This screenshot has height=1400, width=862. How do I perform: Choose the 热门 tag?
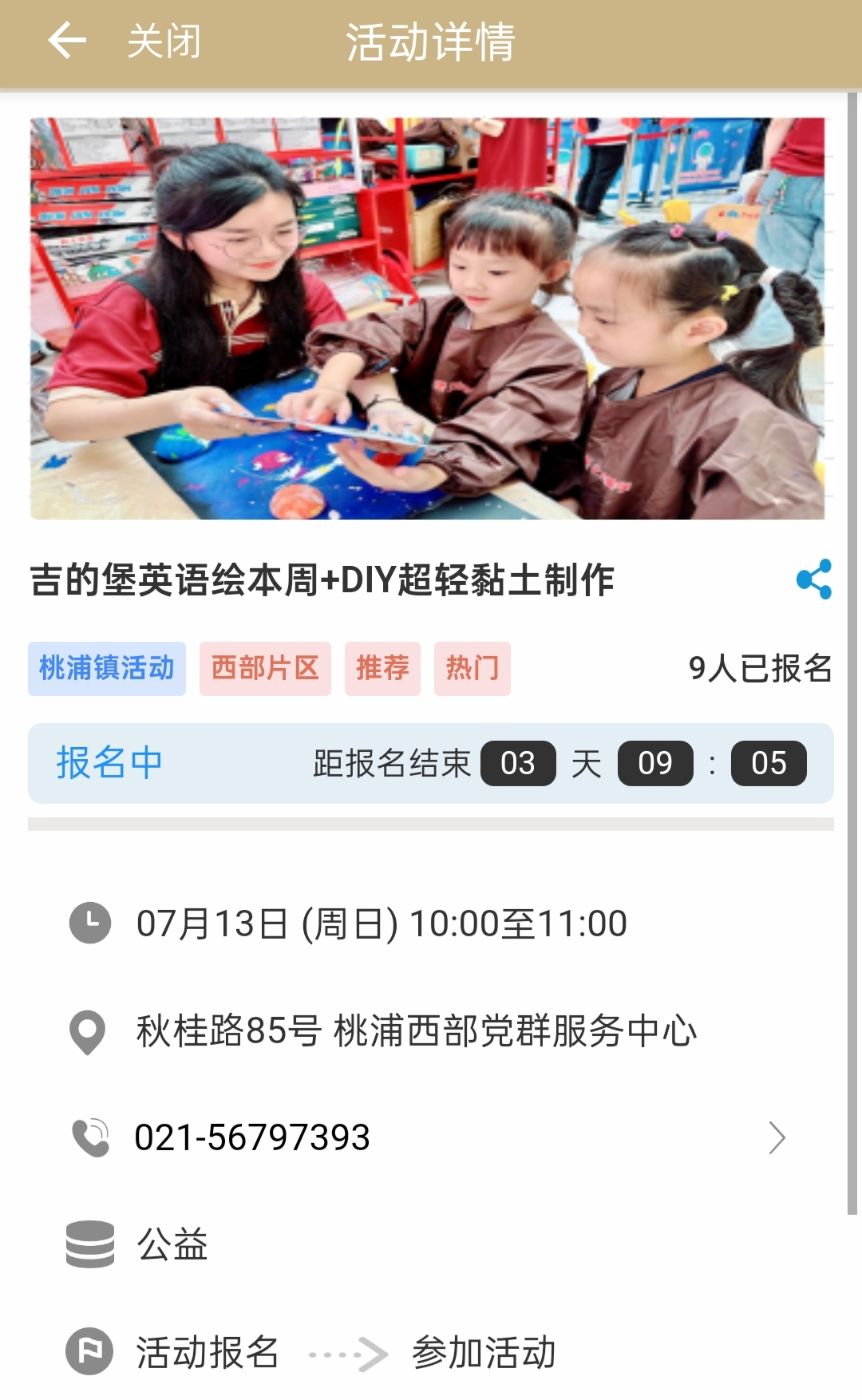tap(472, 669)
